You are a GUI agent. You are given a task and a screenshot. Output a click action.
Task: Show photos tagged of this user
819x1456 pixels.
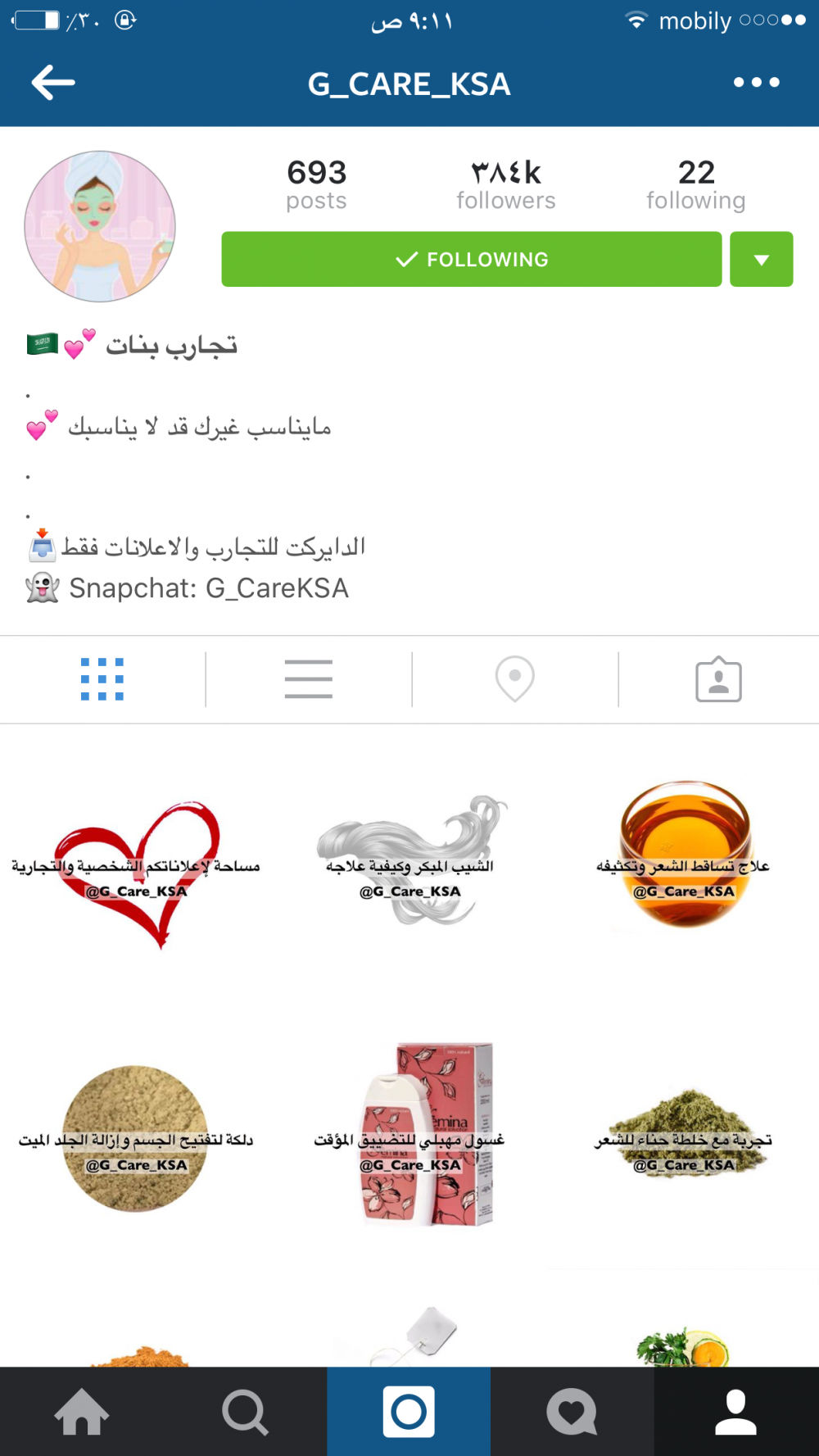[718, 679]
